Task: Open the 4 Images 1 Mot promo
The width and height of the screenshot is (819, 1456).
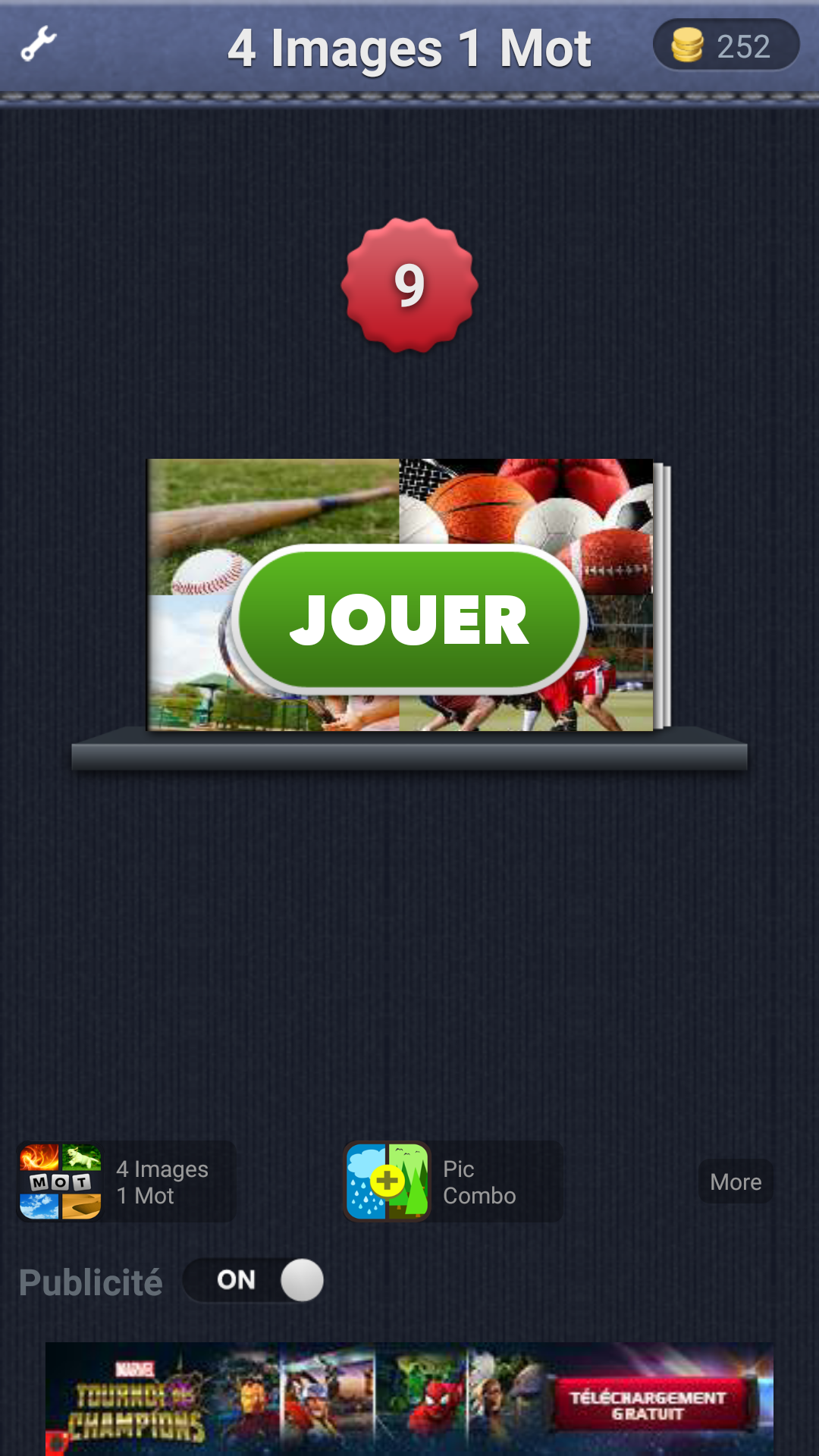Action: point(126,1181)
